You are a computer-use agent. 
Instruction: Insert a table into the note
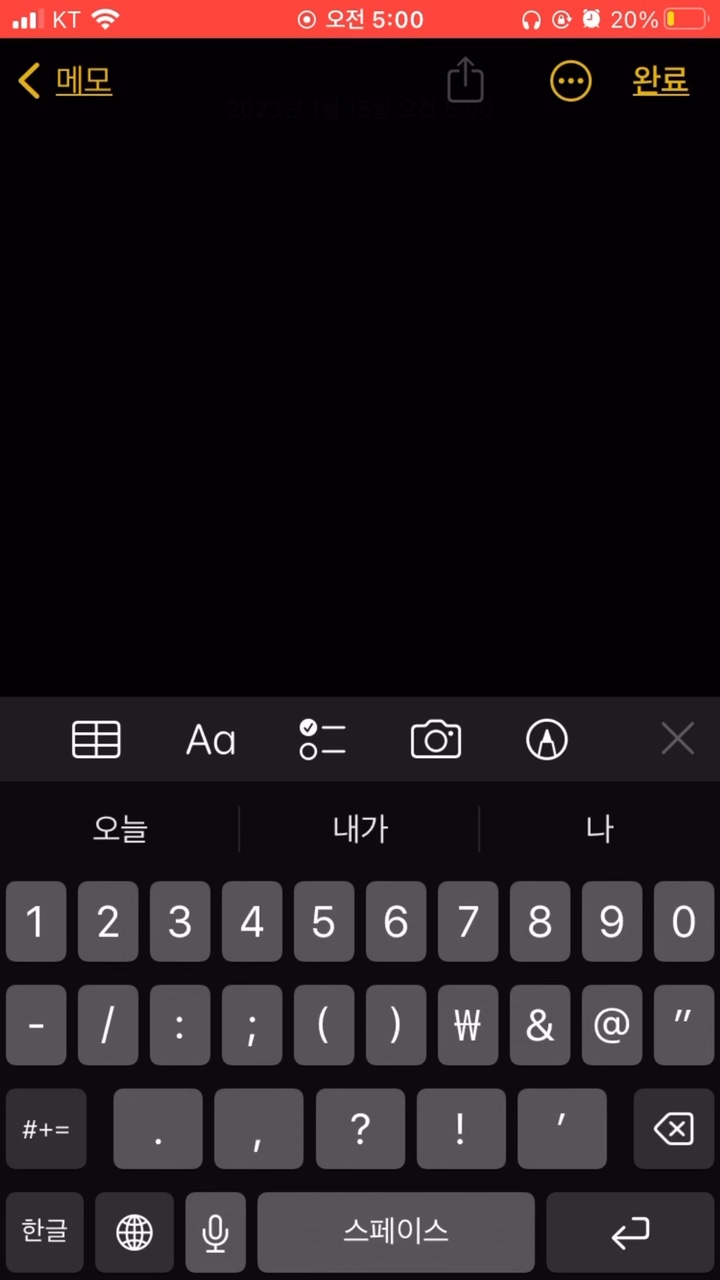point(97,740)
